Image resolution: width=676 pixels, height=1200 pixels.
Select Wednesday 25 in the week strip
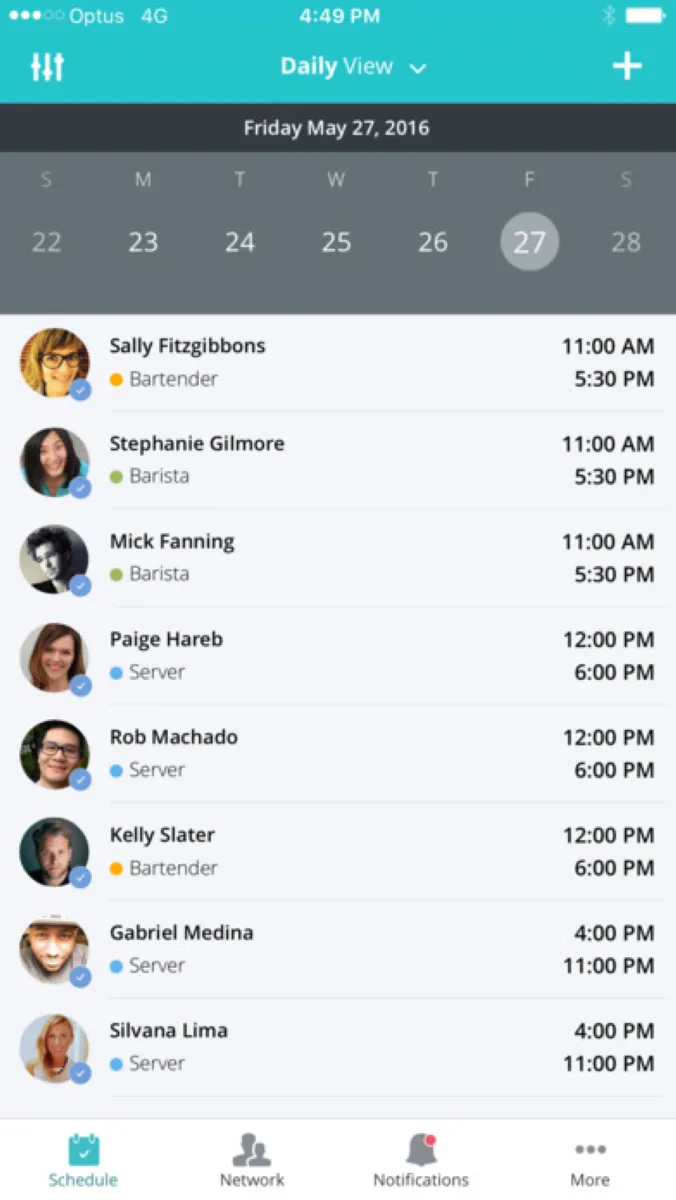tap(336, 241)
